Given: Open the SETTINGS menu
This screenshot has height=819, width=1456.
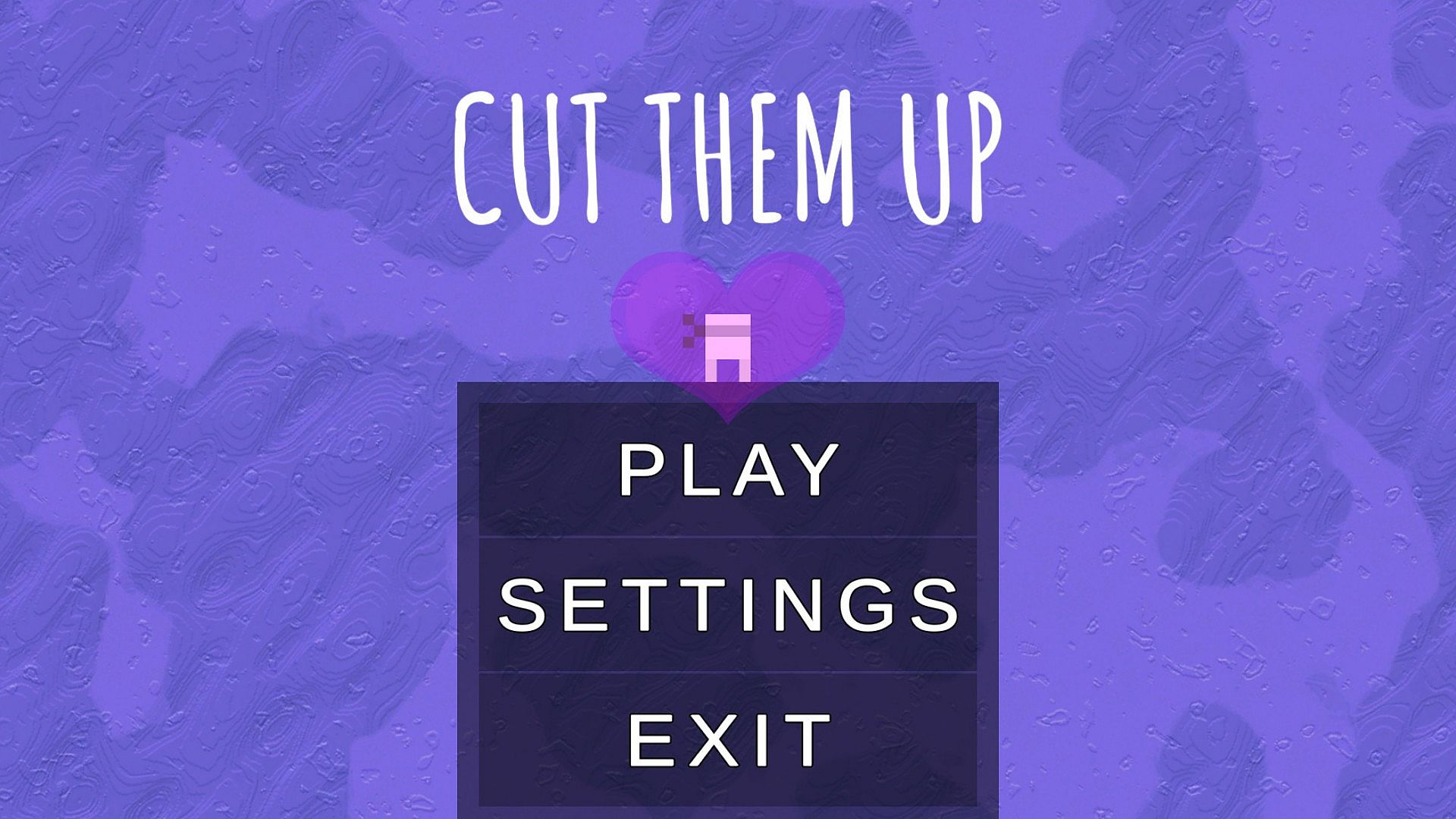Looking at the screenshot, I should [728, 604].
